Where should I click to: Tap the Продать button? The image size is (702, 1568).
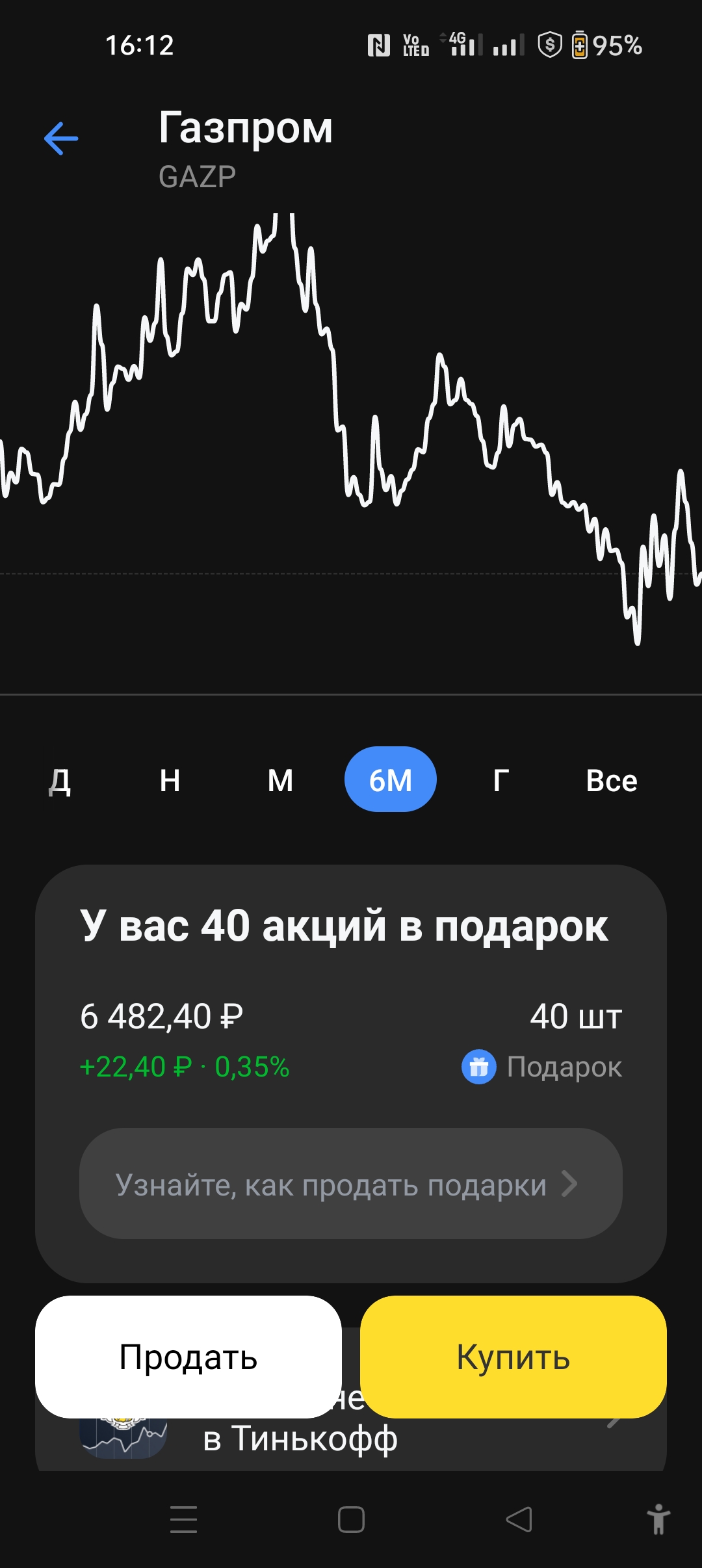(188, 1357)
